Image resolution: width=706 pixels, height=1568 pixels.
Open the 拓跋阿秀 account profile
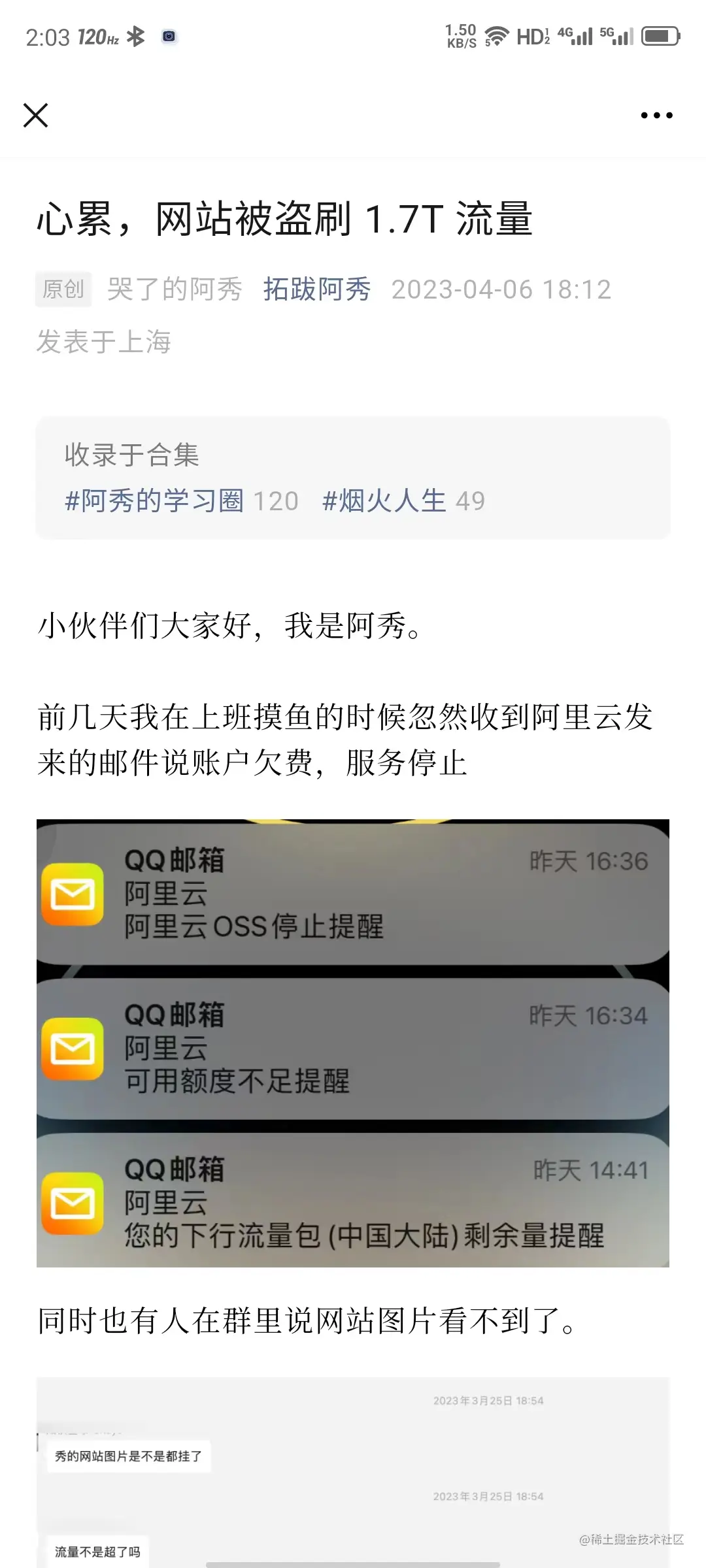point(317,289)
